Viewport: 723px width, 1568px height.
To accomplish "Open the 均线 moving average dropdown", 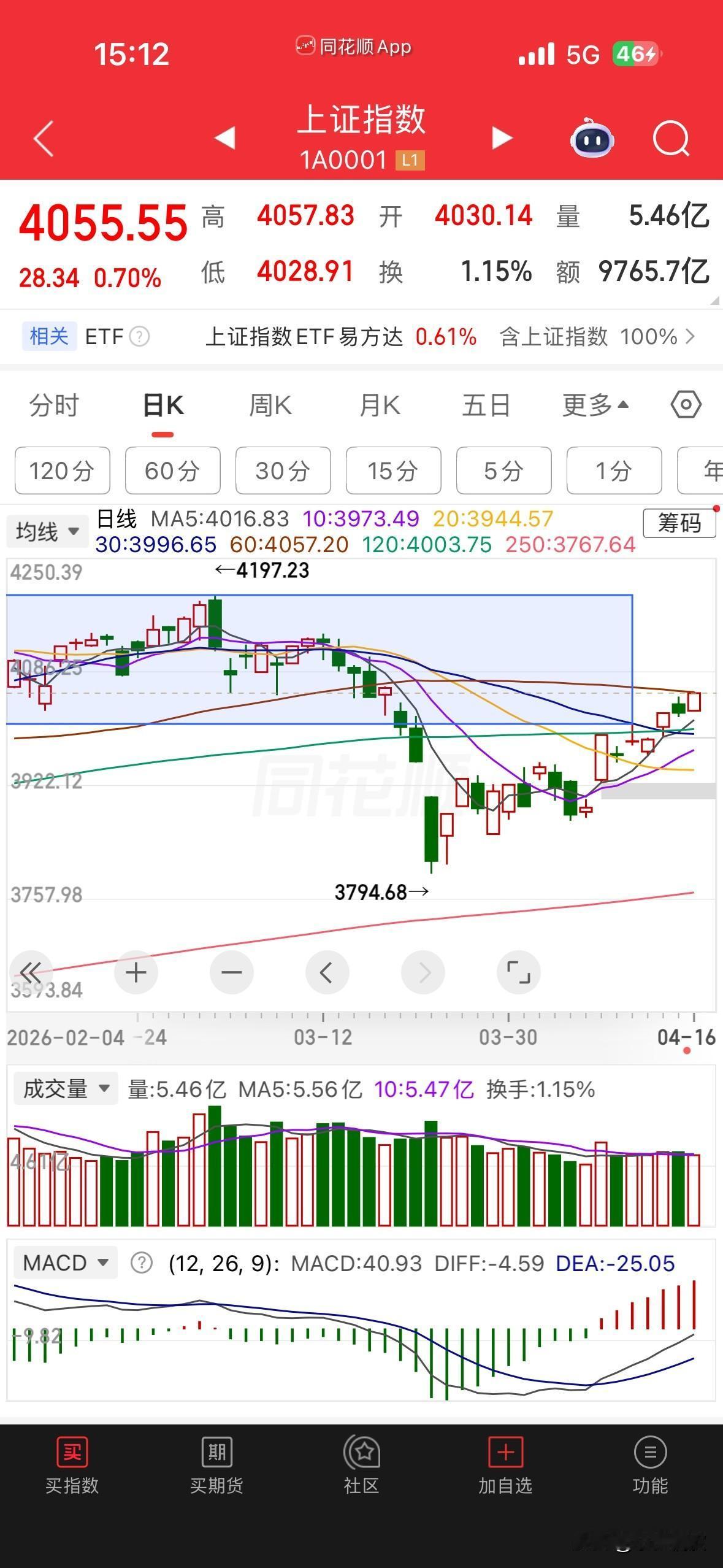I will coord(47,531).
